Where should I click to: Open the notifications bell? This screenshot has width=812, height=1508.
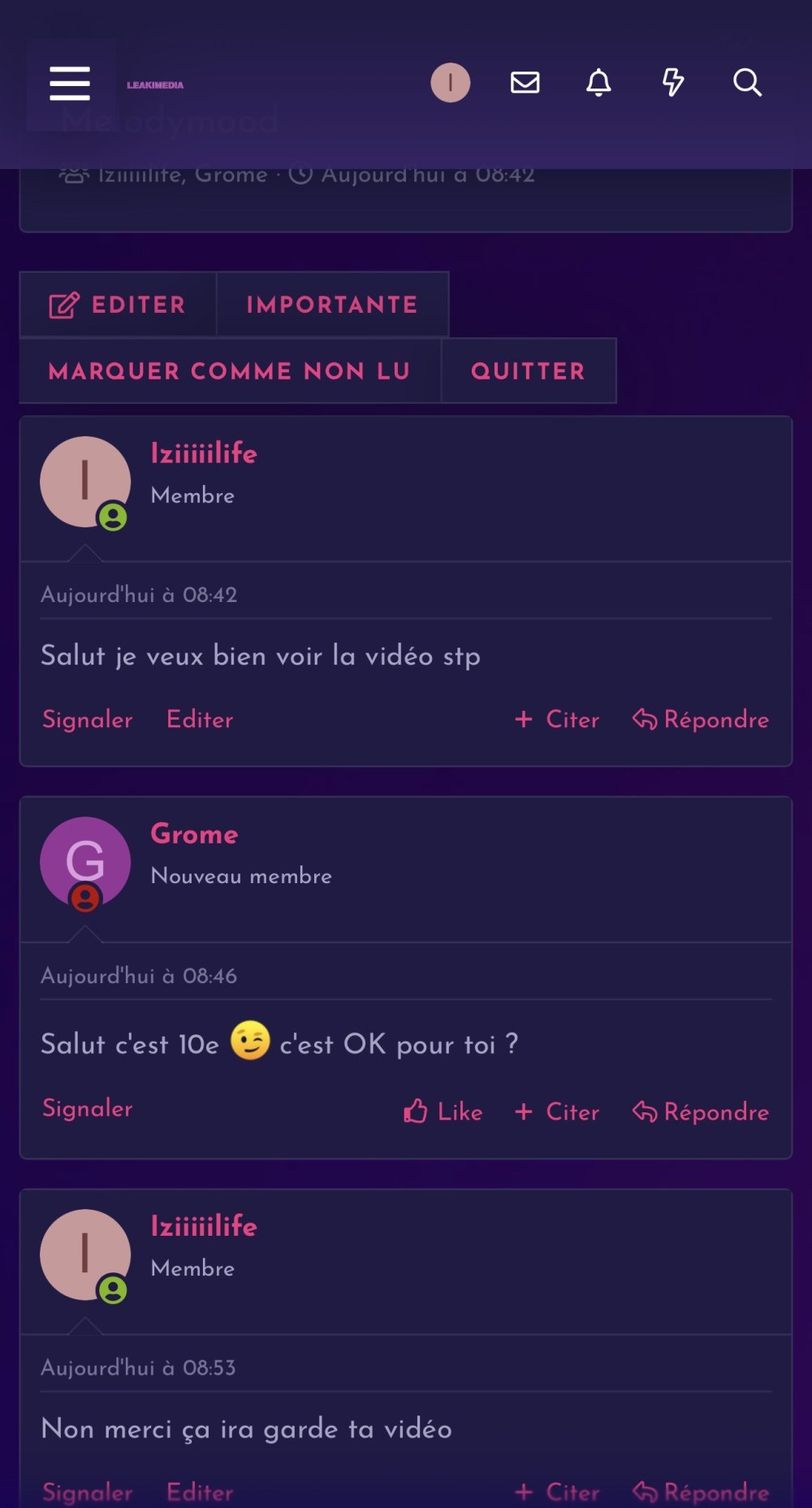pyautogui.click(x=598, y=83)
